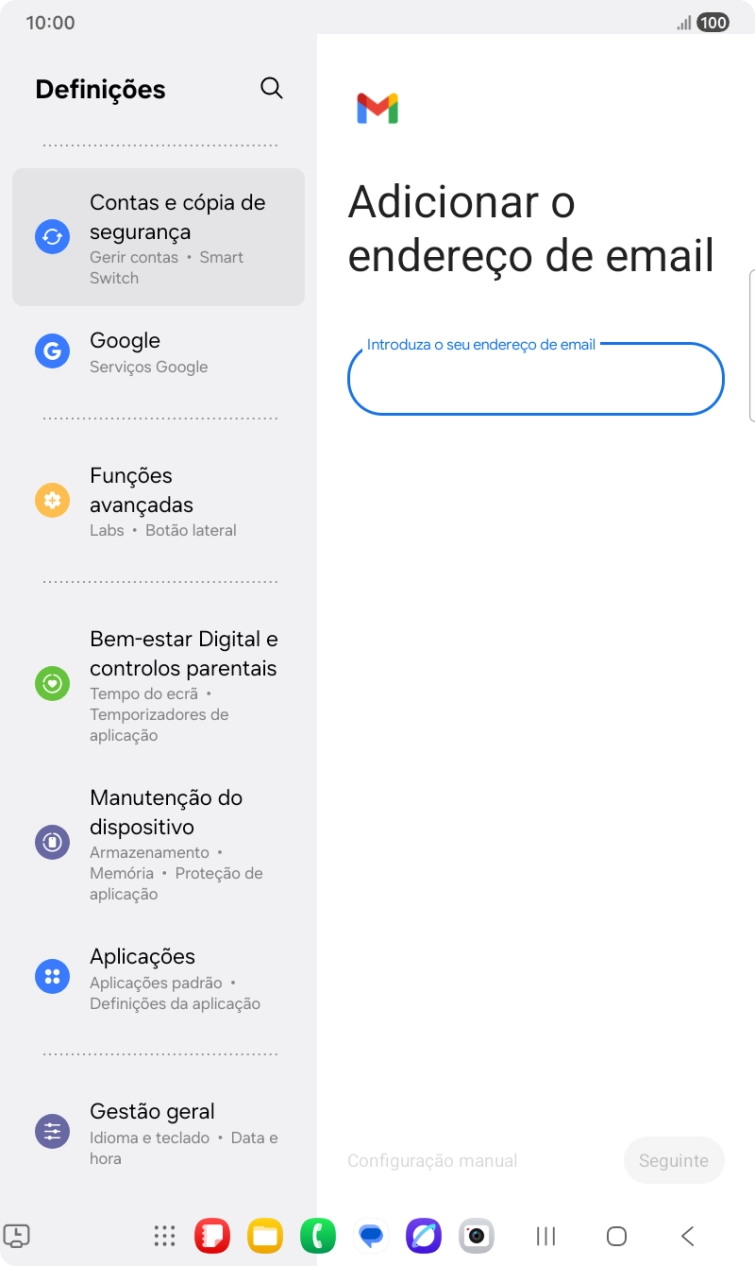
Task: Tap the Seguinte button
Action: click(x=673, y=1161)
